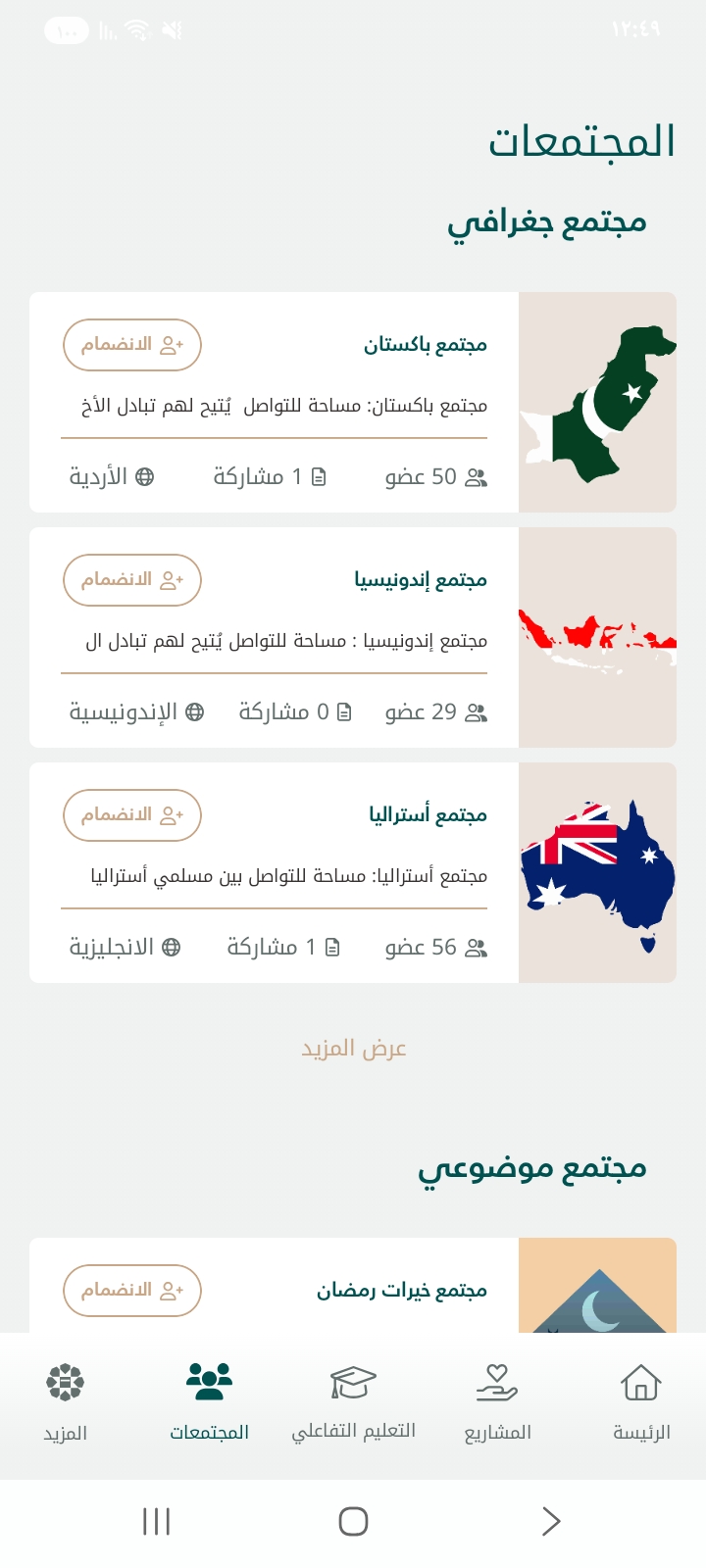706x1568 pixels.
Task: Tap the recent apps navigation button
Action: click(155, 1521)
